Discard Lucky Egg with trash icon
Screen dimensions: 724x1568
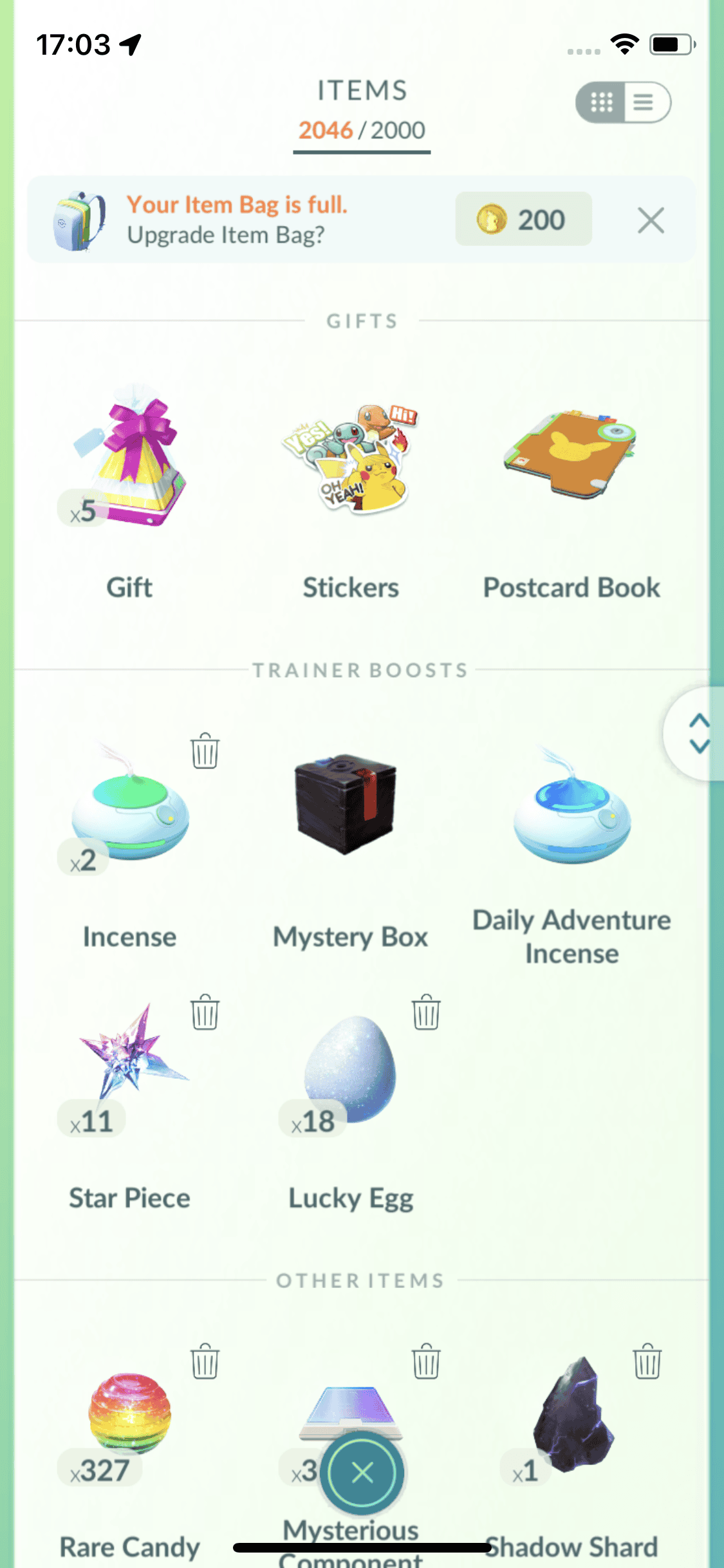coord(426,1012)
